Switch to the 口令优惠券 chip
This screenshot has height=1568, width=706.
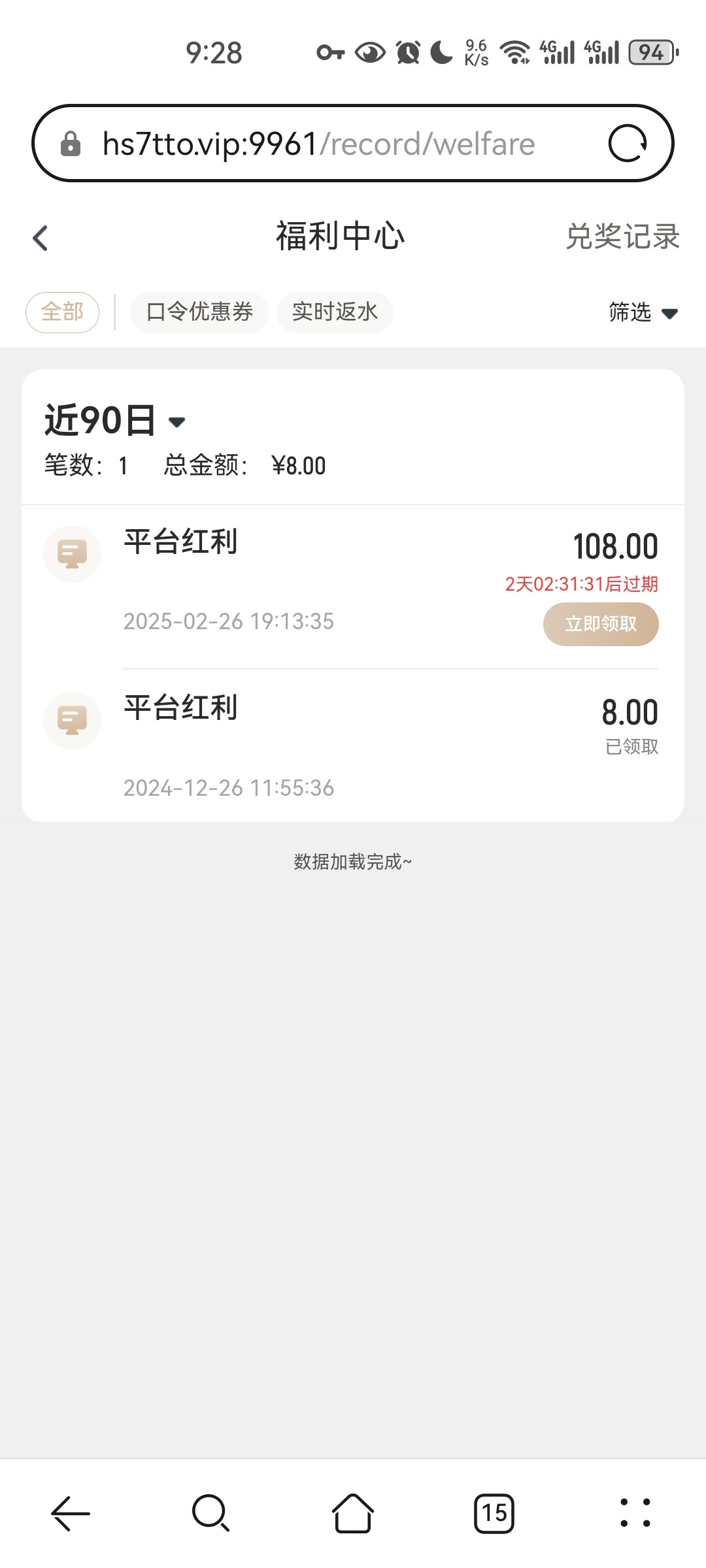pyautogui.click(x=199, y=312)
